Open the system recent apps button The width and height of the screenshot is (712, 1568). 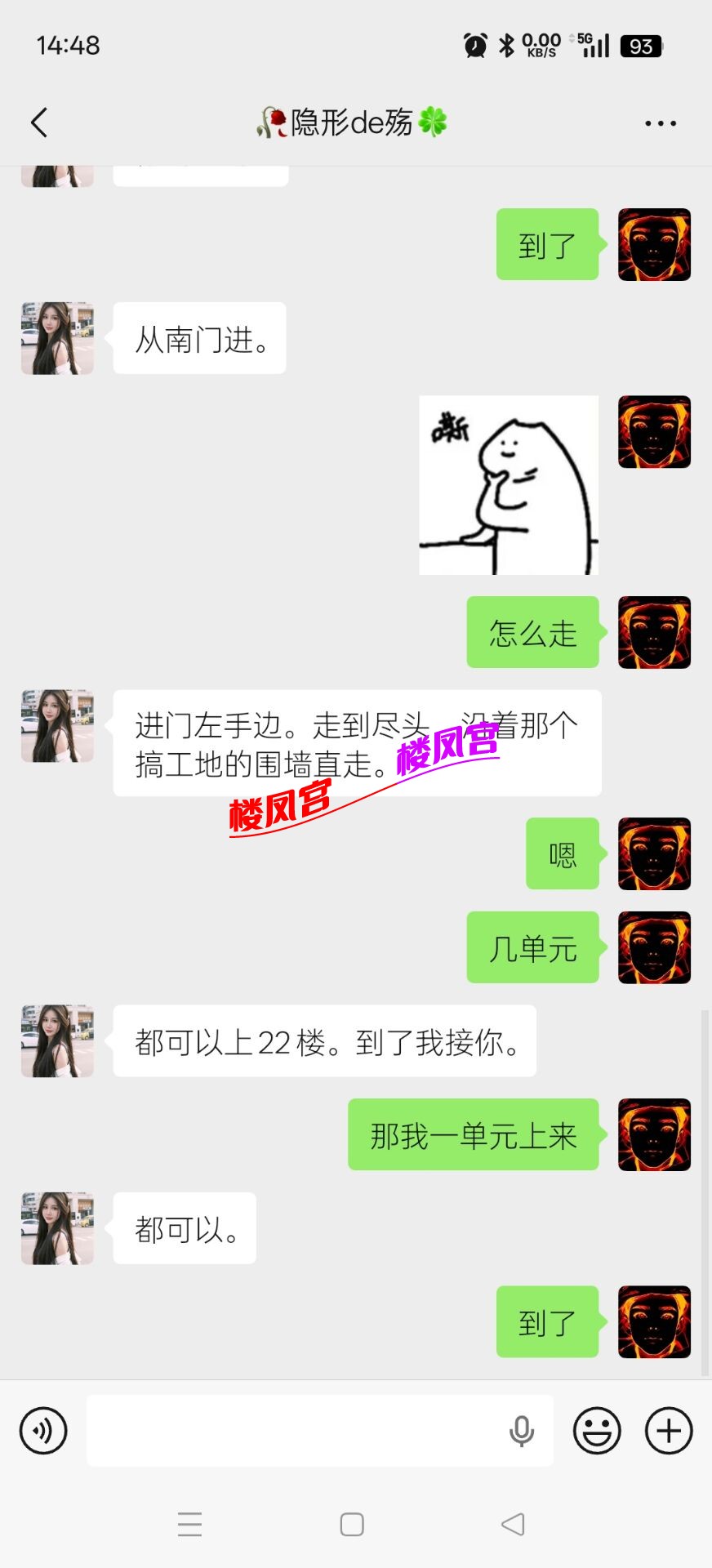click(x=189, y=1524)
